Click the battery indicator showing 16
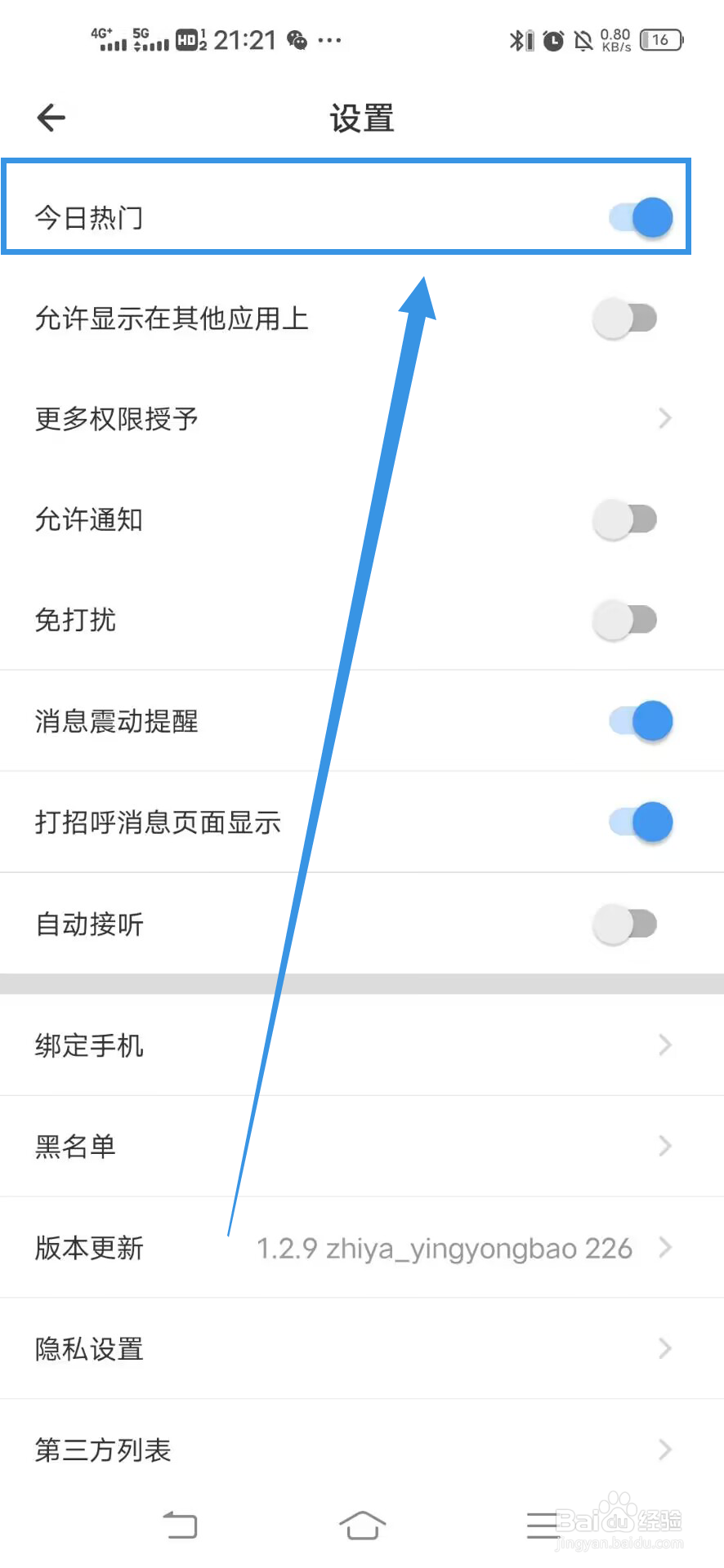Viewport: 724px width, 1568px height. pos(662,39)
